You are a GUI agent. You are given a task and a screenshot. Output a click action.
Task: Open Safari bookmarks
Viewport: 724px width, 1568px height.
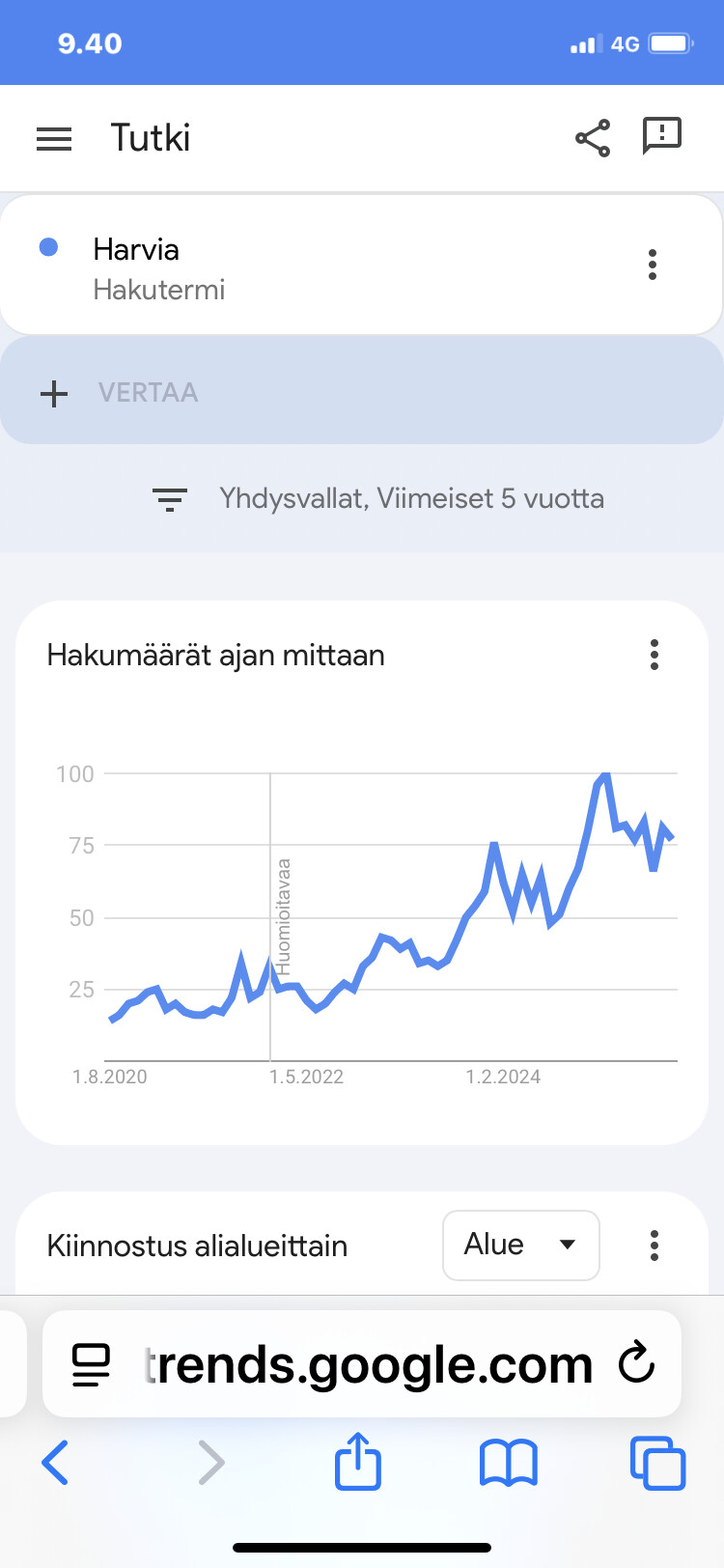(x=509, y=1463)
